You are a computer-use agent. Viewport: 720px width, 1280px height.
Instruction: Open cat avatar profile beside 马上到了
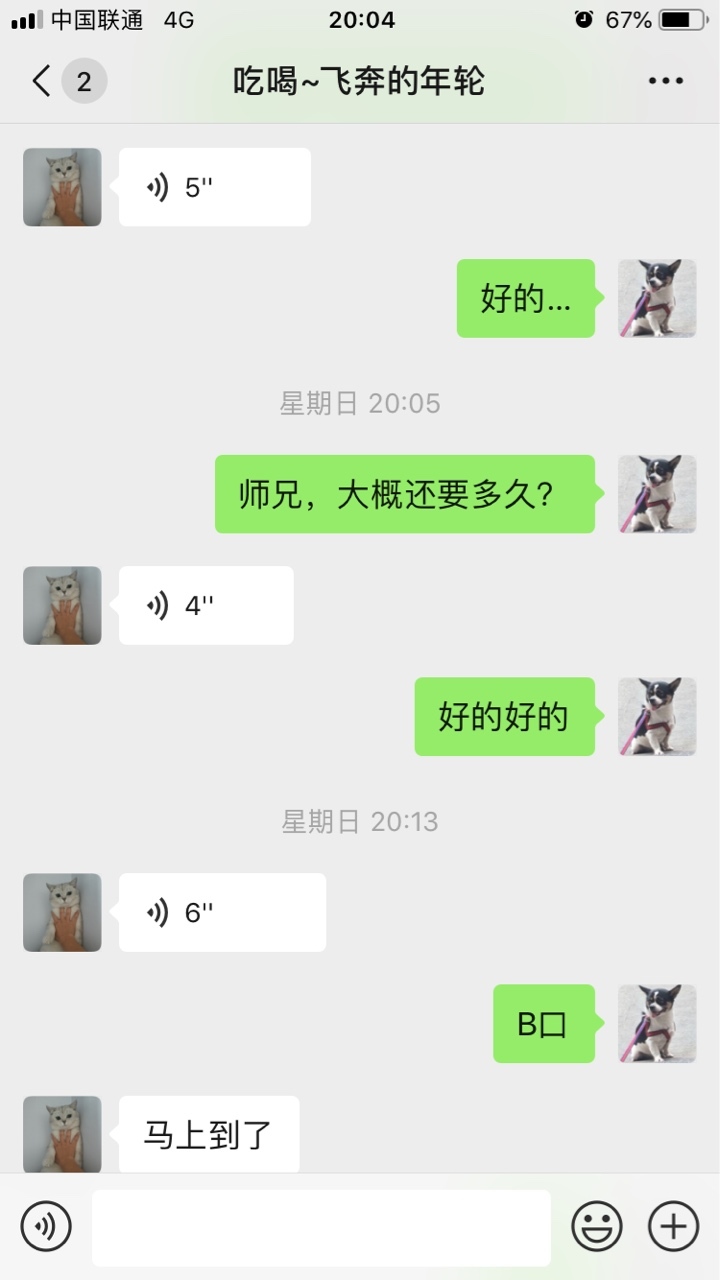(62, 1134)
